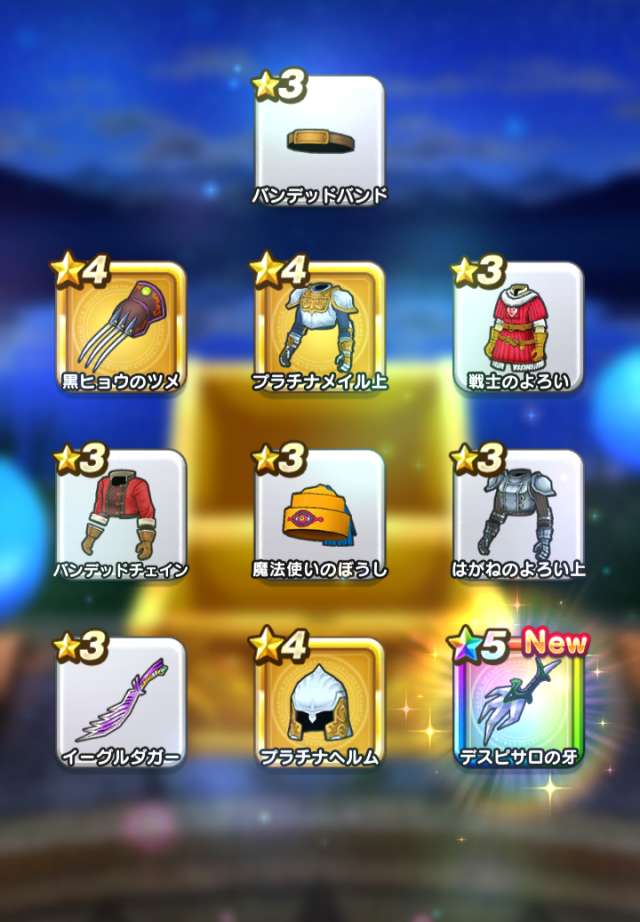
Task: View the プラチナメイル上 armor tile
Action: [320, 326]
